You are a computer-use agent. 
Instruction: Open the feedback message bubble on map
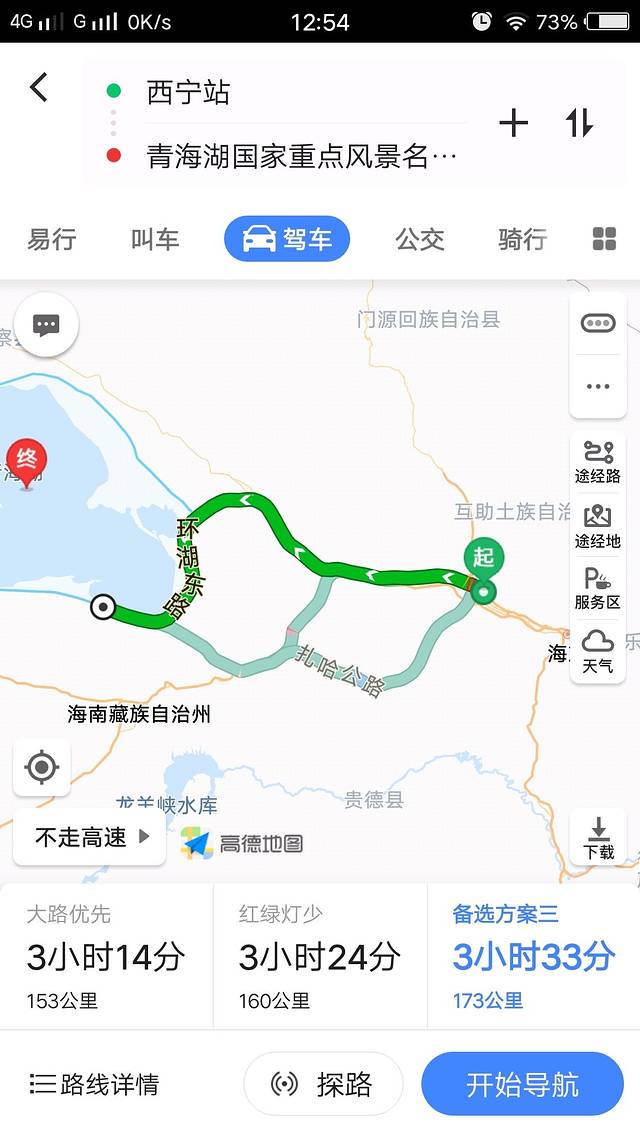pyautogui.click(x=46, y=325)
